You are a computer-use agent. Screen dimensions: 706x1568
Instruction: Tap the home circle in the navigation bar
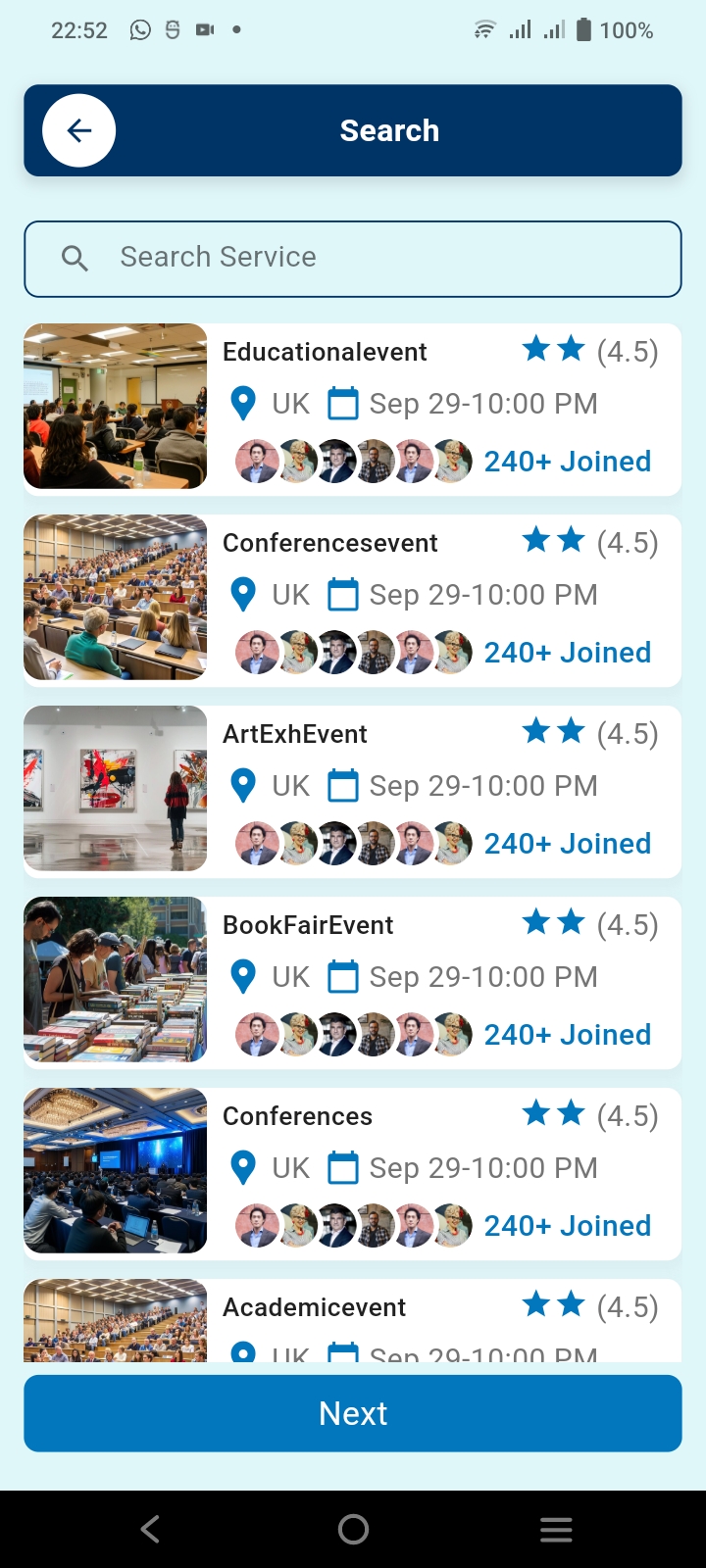[353, 1528]
